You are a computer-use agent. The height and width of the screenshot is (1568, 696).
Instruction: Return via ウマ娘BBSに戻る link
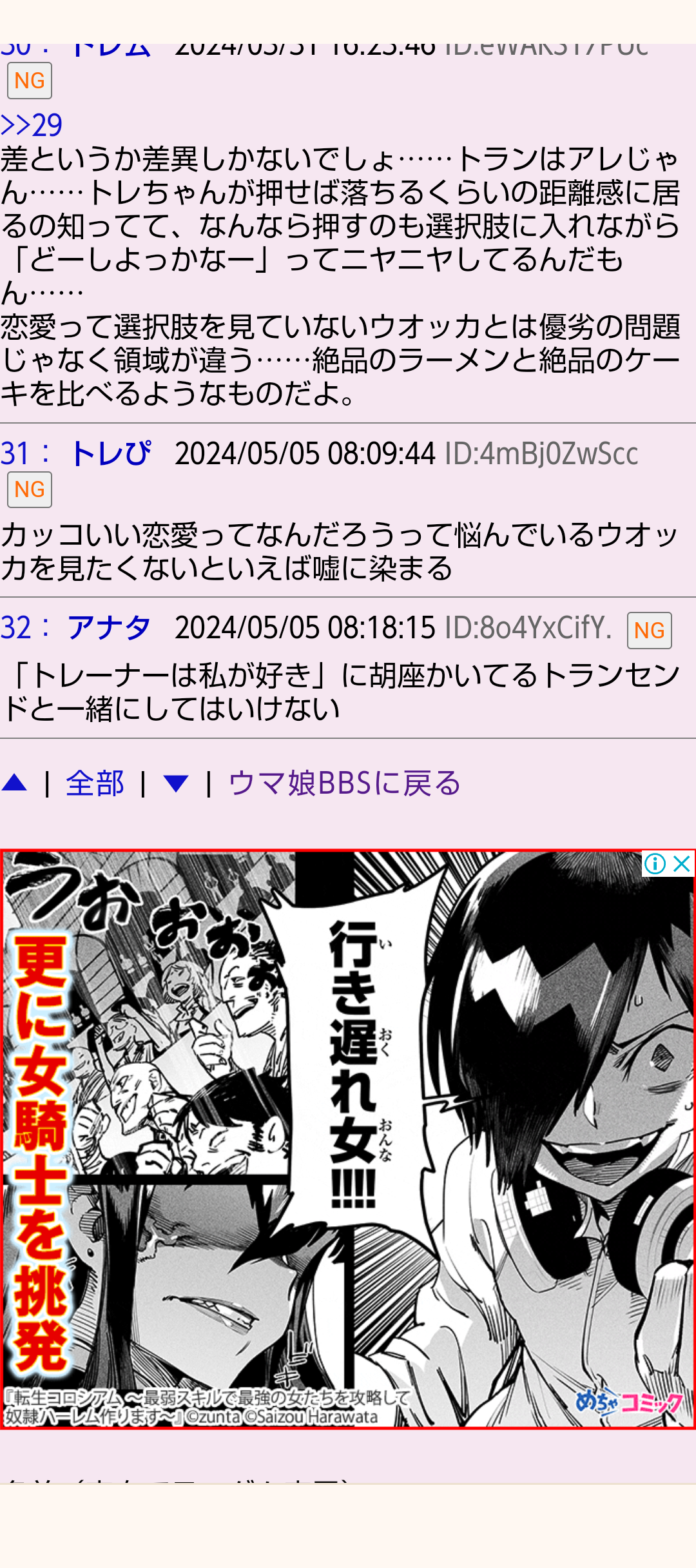coord(345,783)
